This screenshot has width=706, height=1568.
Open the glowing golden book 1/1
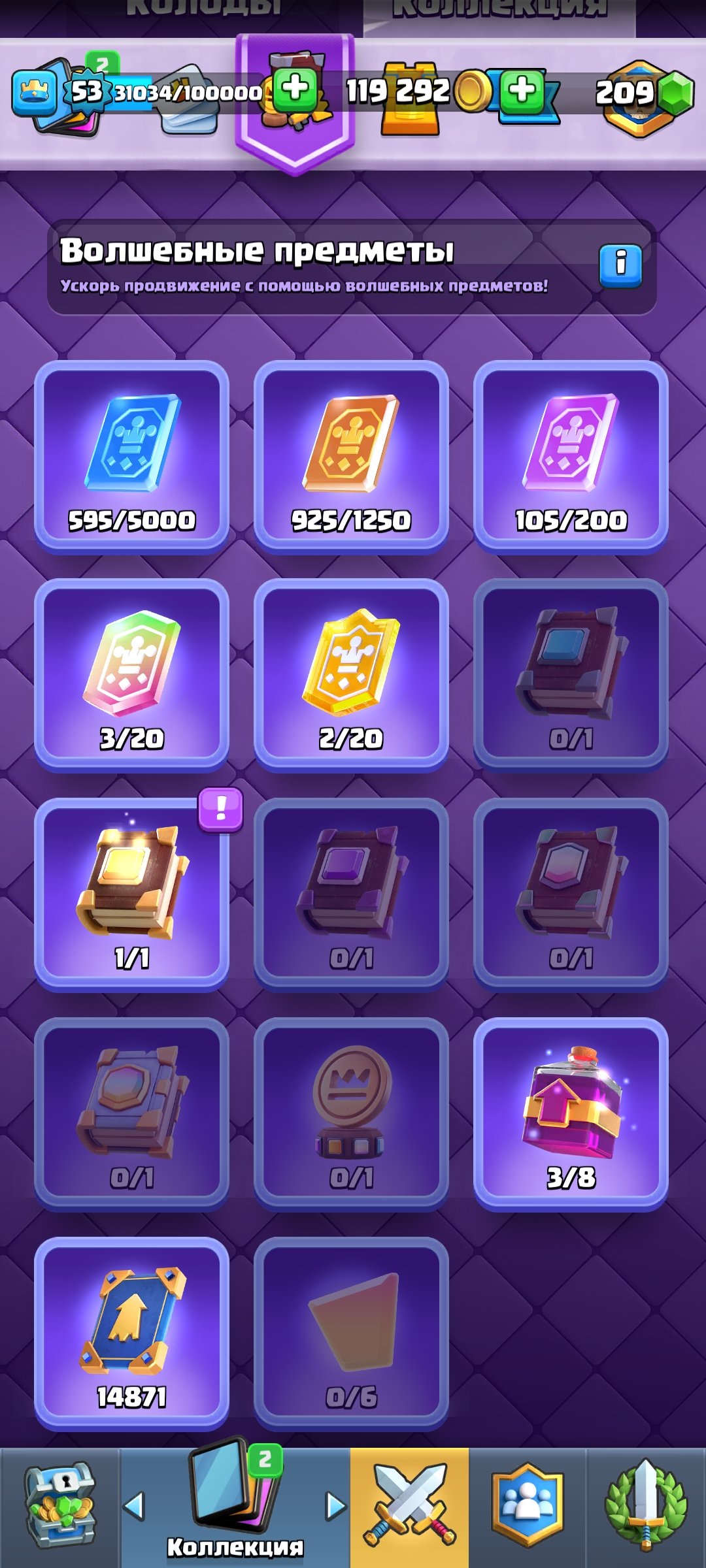pos(131,895)
